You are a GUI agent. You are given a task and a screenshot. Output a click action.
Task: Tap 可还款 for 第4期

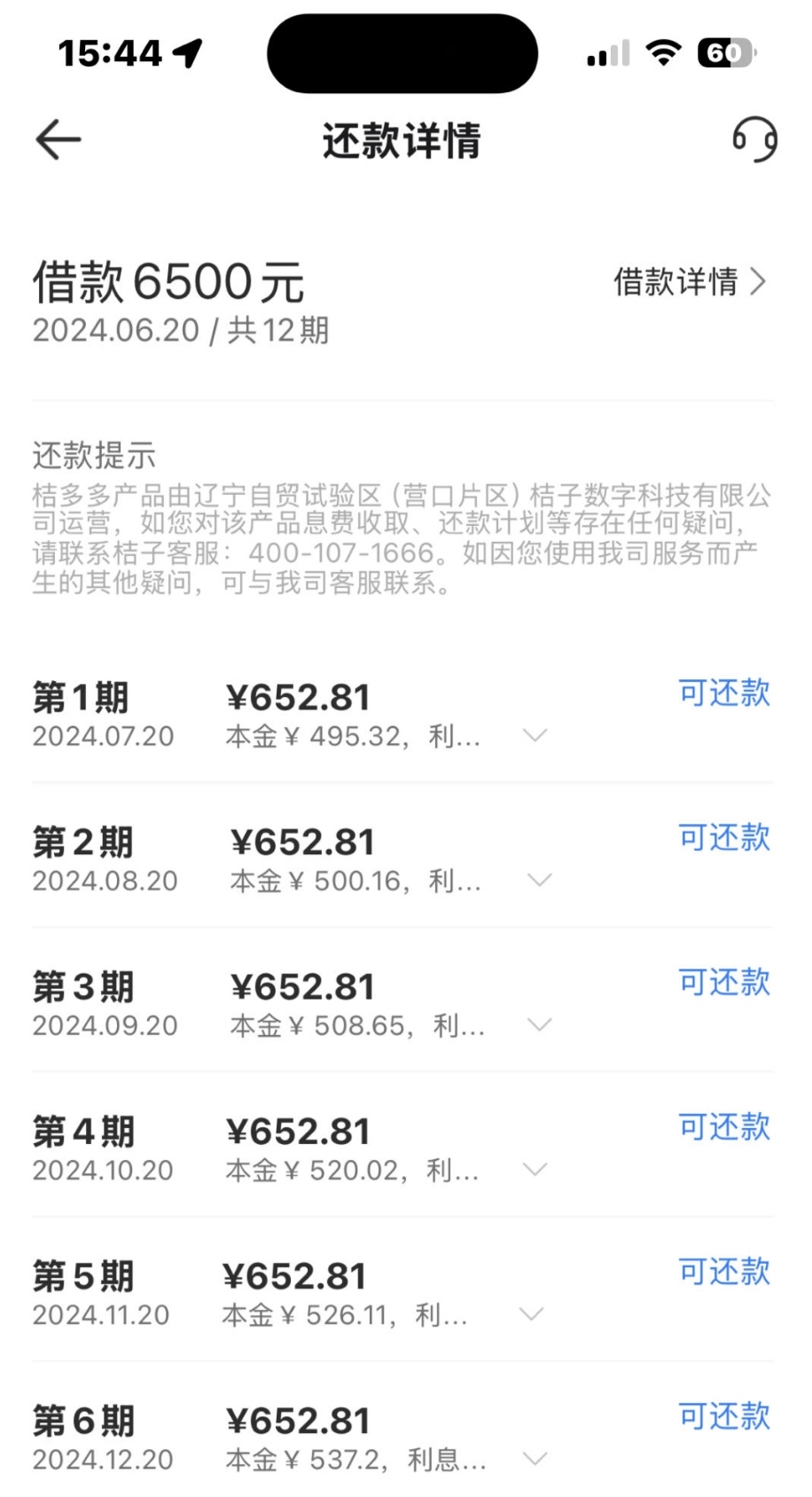point(724,1126)
